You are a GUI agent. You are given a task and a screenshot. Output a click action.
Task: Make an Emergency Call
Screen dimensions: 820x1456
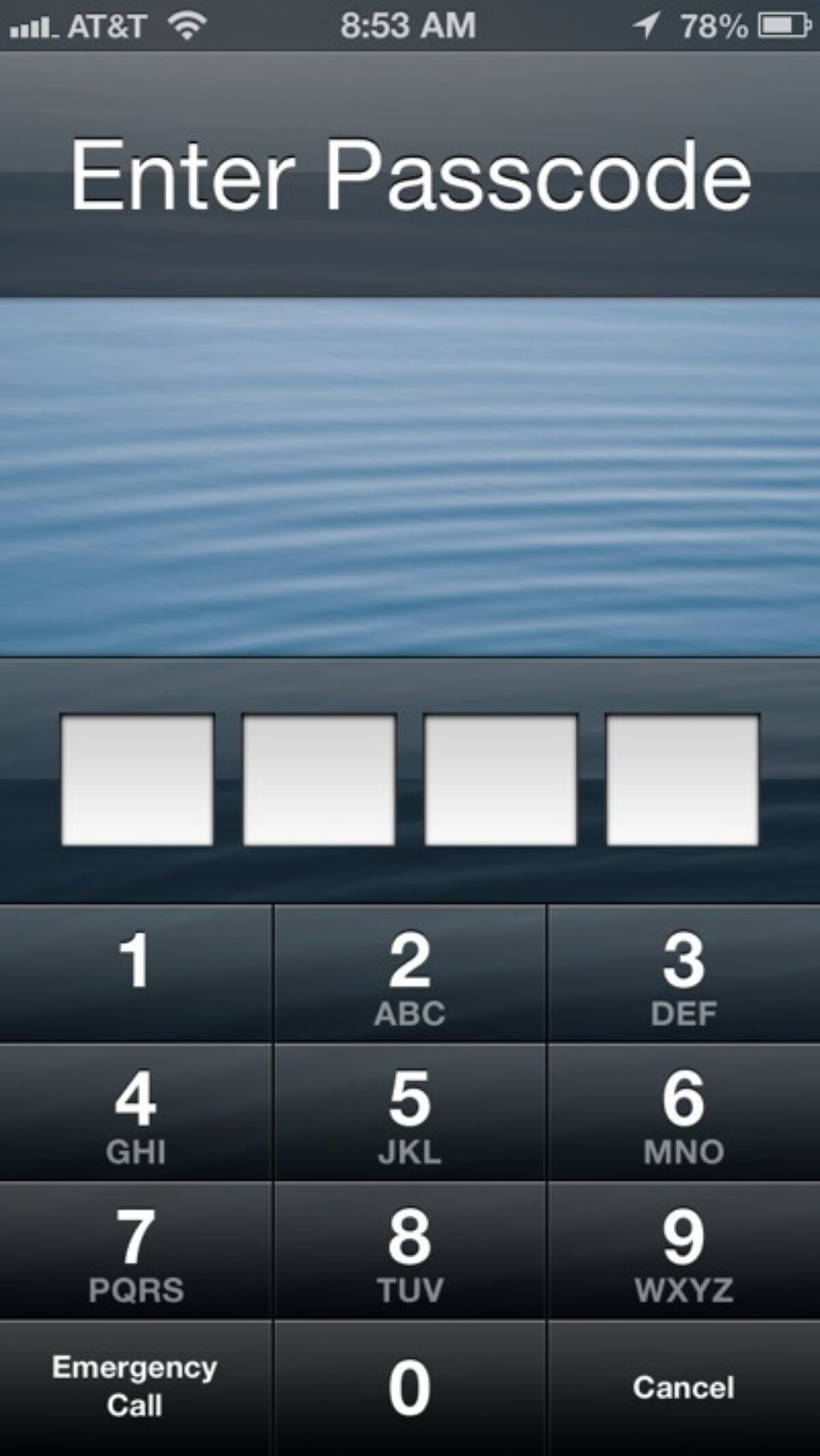coord(135,1388)
